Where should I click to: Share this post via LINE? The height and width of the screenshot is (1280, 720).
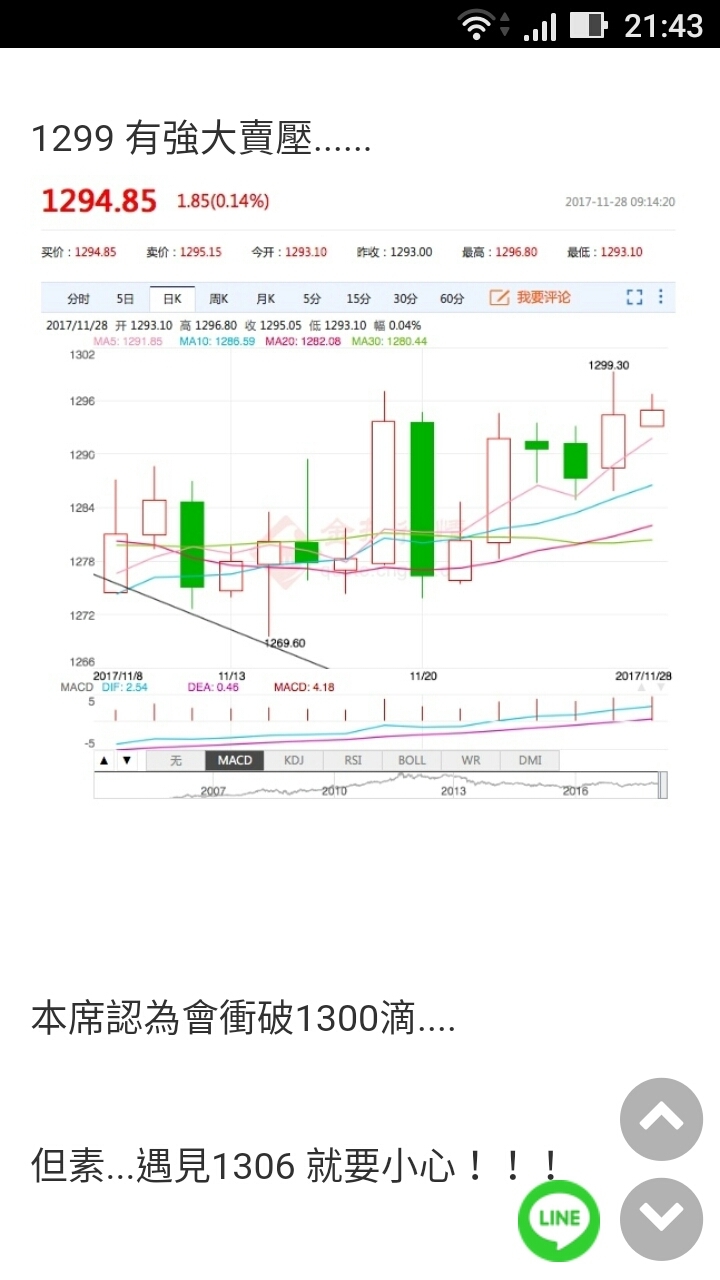click(x=559, y=1219)
